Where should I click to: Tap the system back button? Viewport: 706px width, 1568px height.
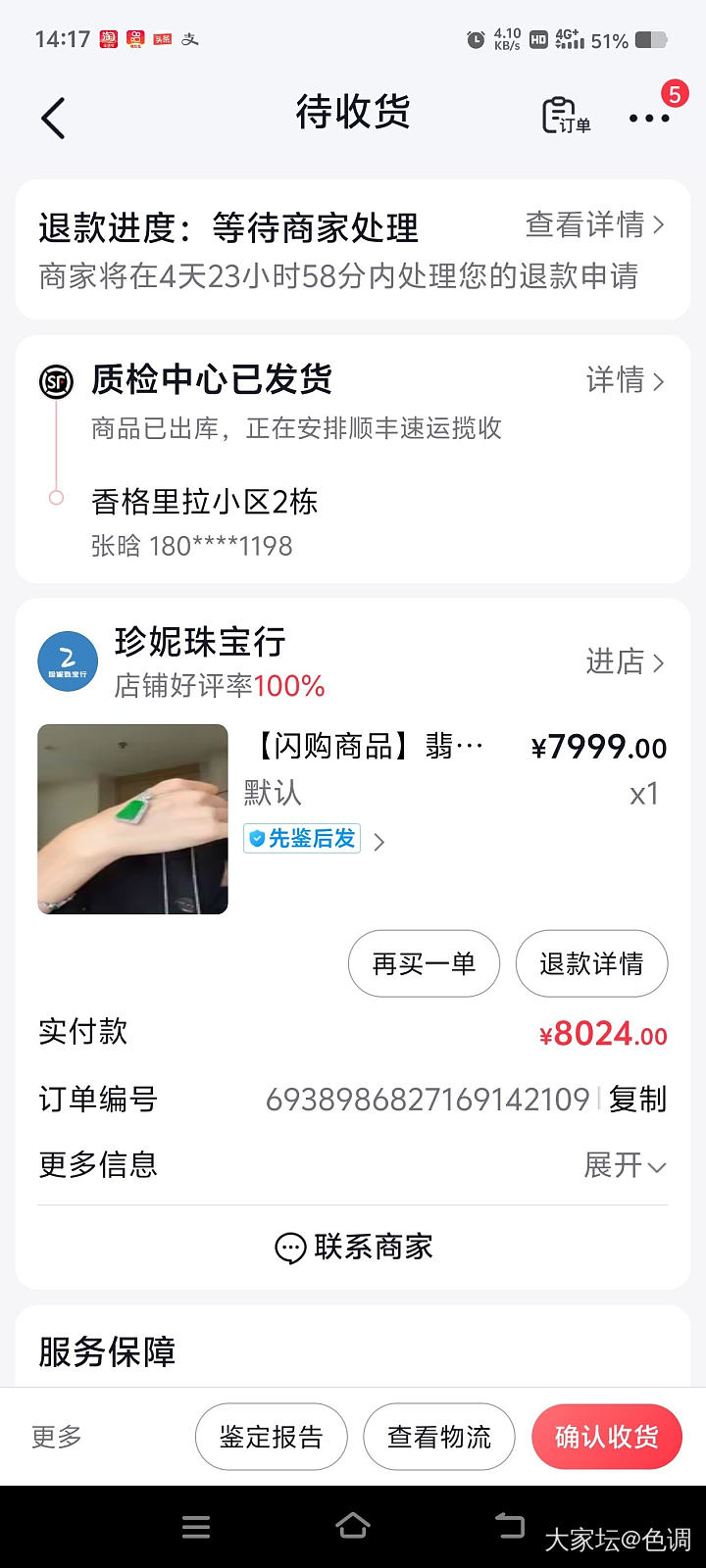pyautogui.click(x=510, y=1526)
